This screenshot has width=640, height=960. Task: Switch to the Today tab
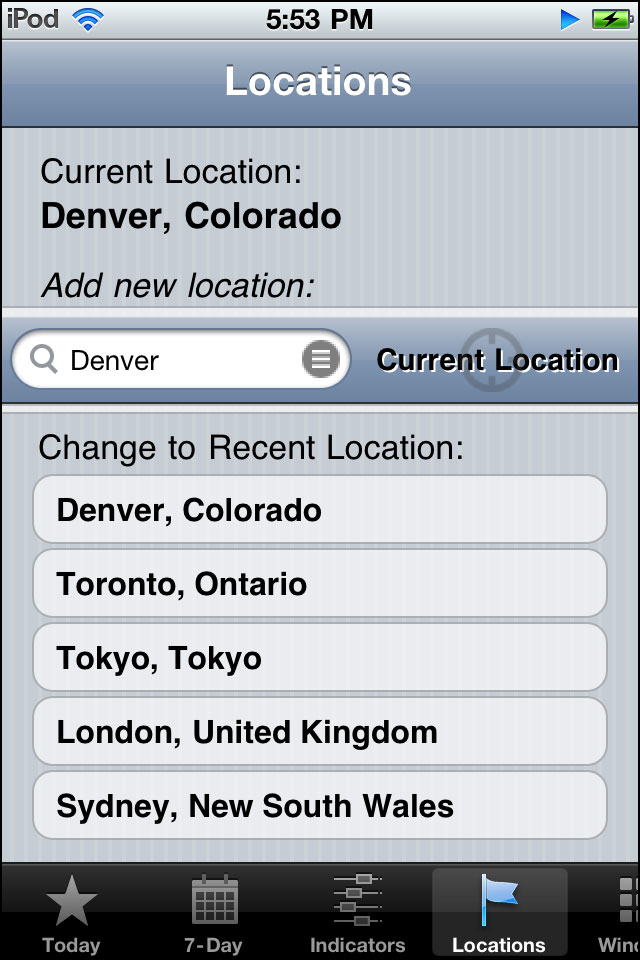pos(71,912)
